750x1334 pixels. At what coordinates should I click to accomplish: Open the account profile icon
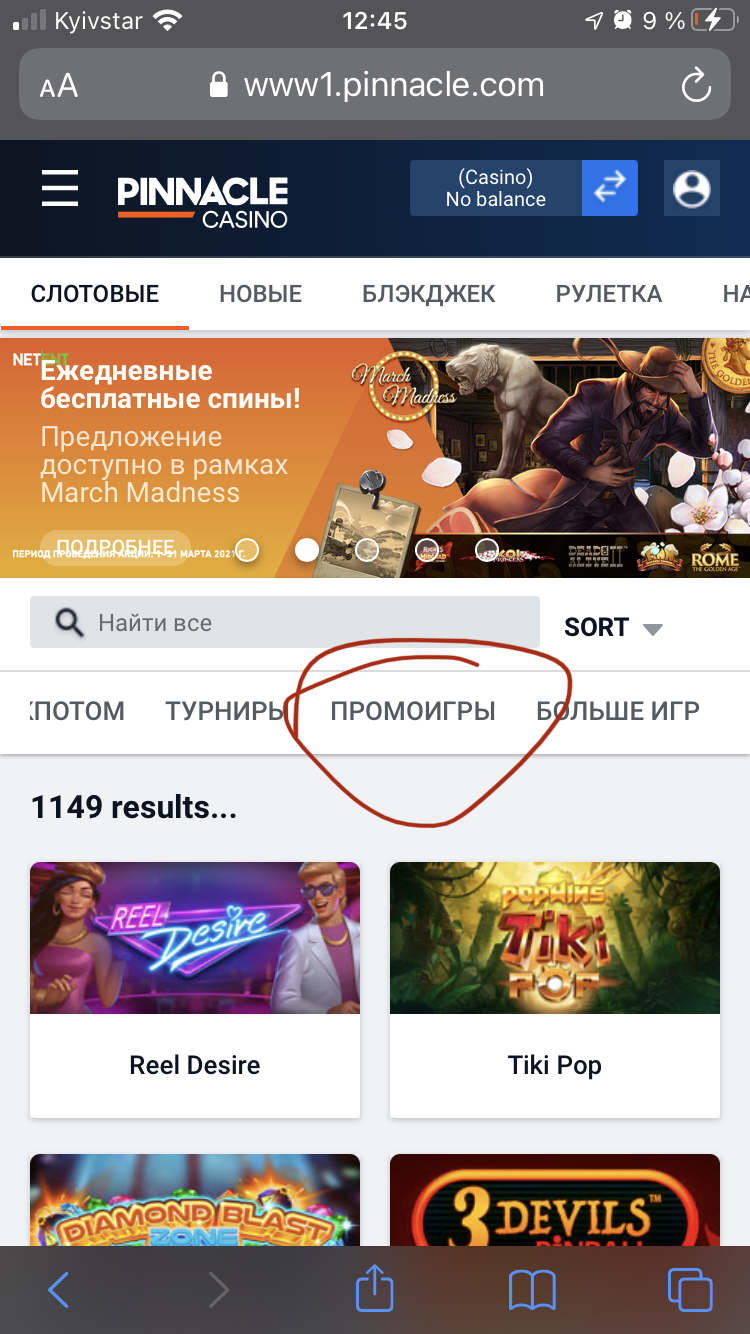pyautogui.click(x=692, y=188)
